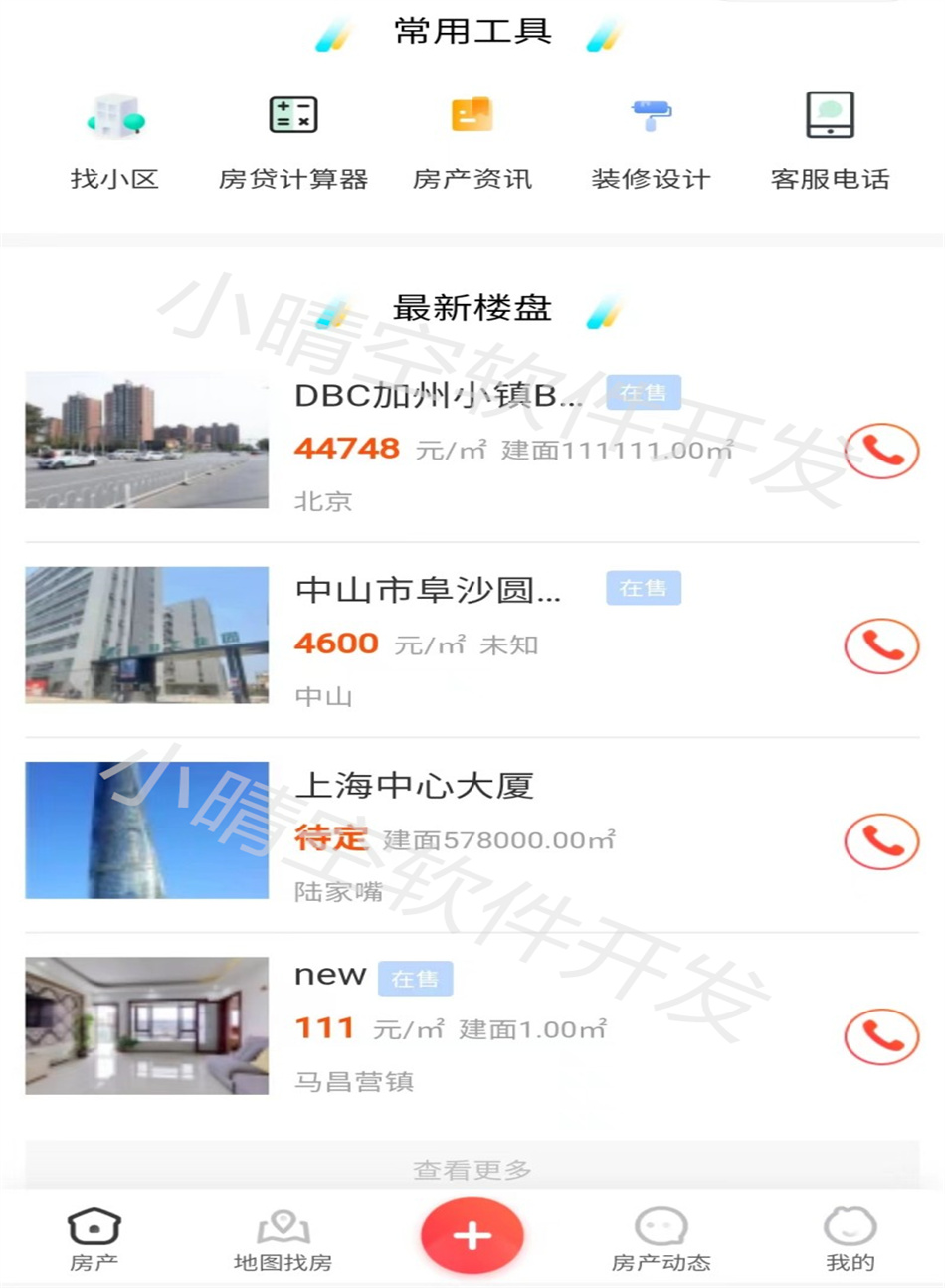Open 客服电话 customer service
The image size is (945, 1288).
click(x=831, y=141)
